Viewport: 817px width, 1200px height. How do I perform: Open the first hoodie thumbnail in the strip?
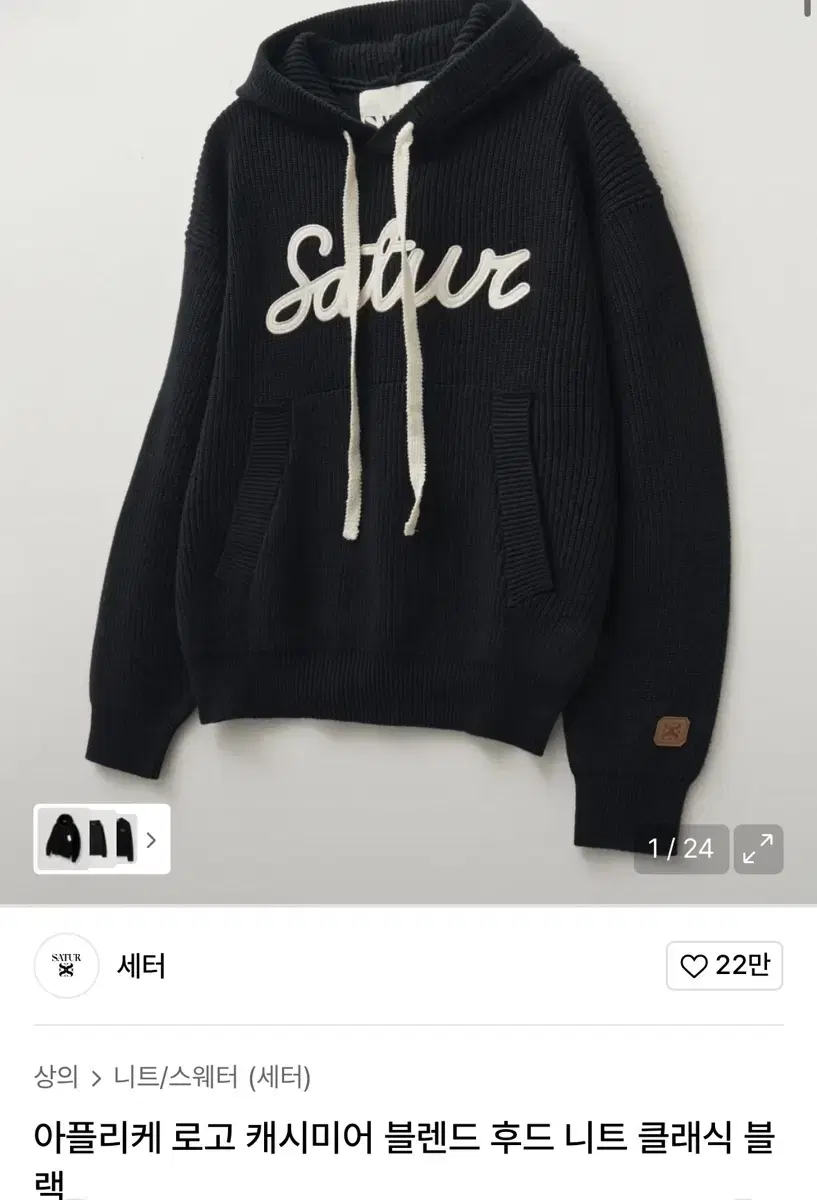click(x=63, y=841)
